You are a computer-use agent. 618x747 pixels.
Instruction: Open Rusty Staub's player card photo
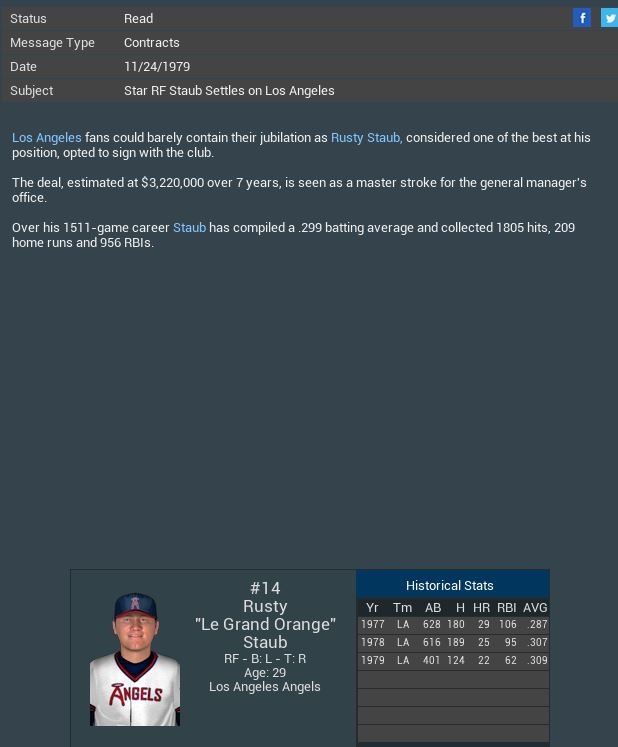(x=135, y=659)
